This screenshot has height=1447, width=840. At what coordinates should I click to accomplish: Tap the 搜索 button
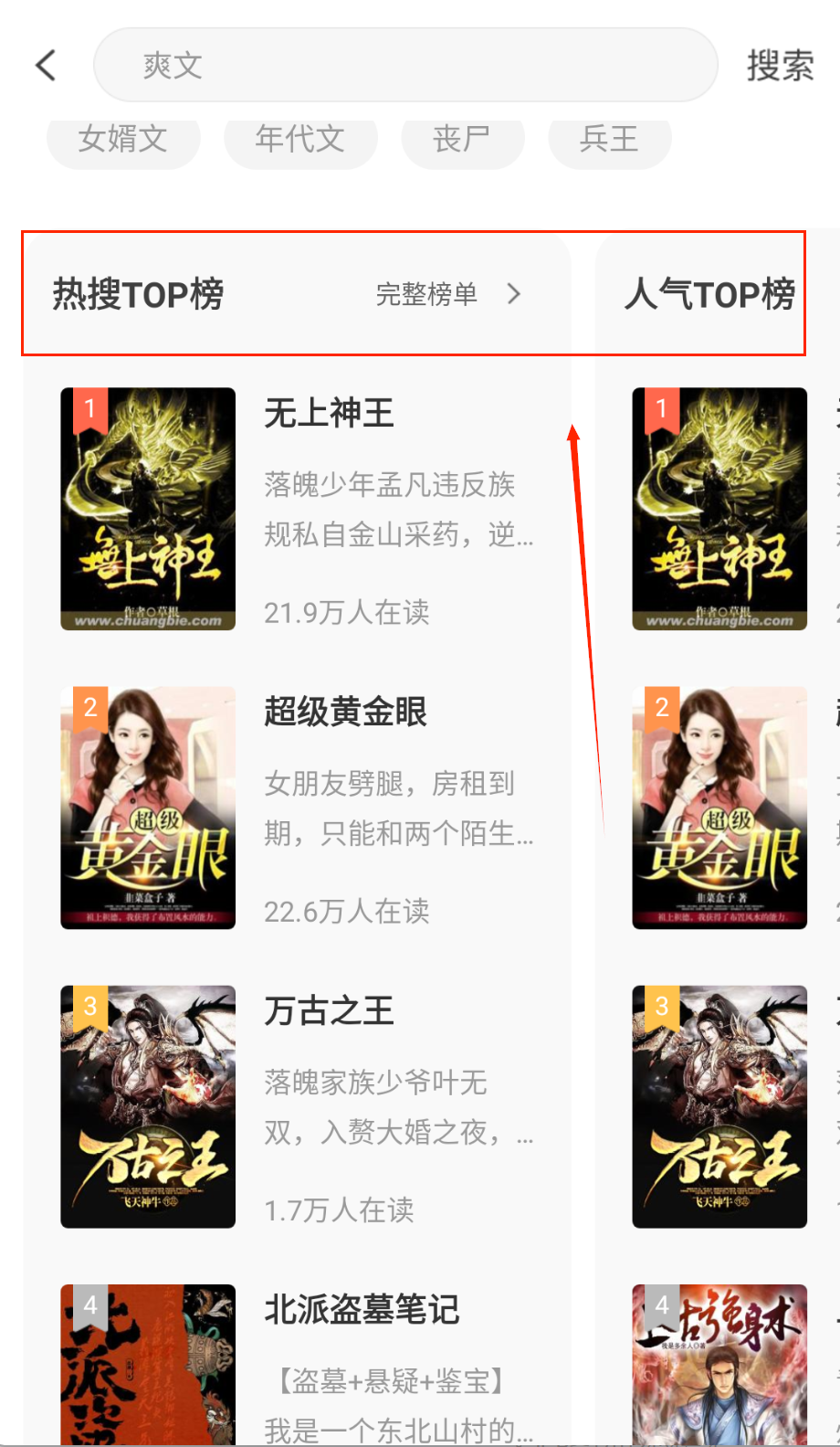779,66
